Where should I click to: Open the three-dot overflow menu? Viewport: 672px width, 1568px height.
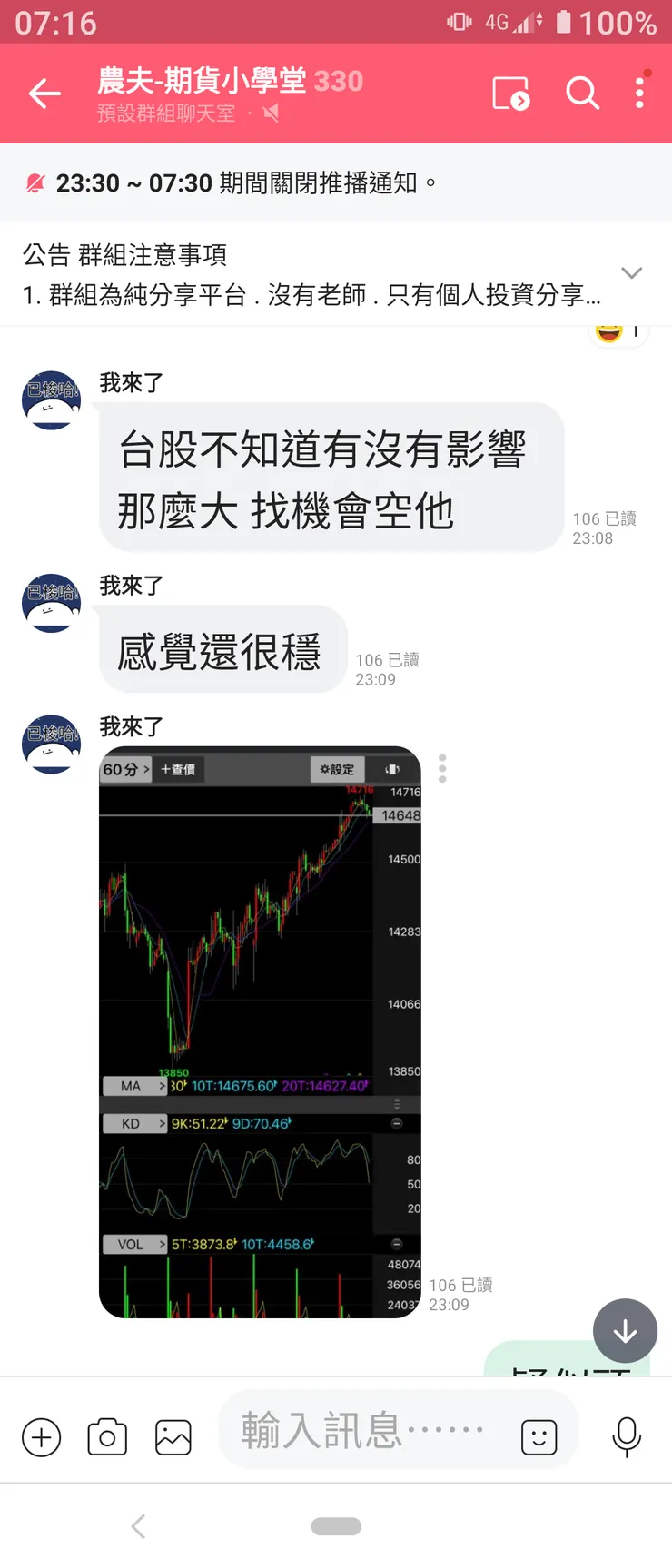point(639,94)
